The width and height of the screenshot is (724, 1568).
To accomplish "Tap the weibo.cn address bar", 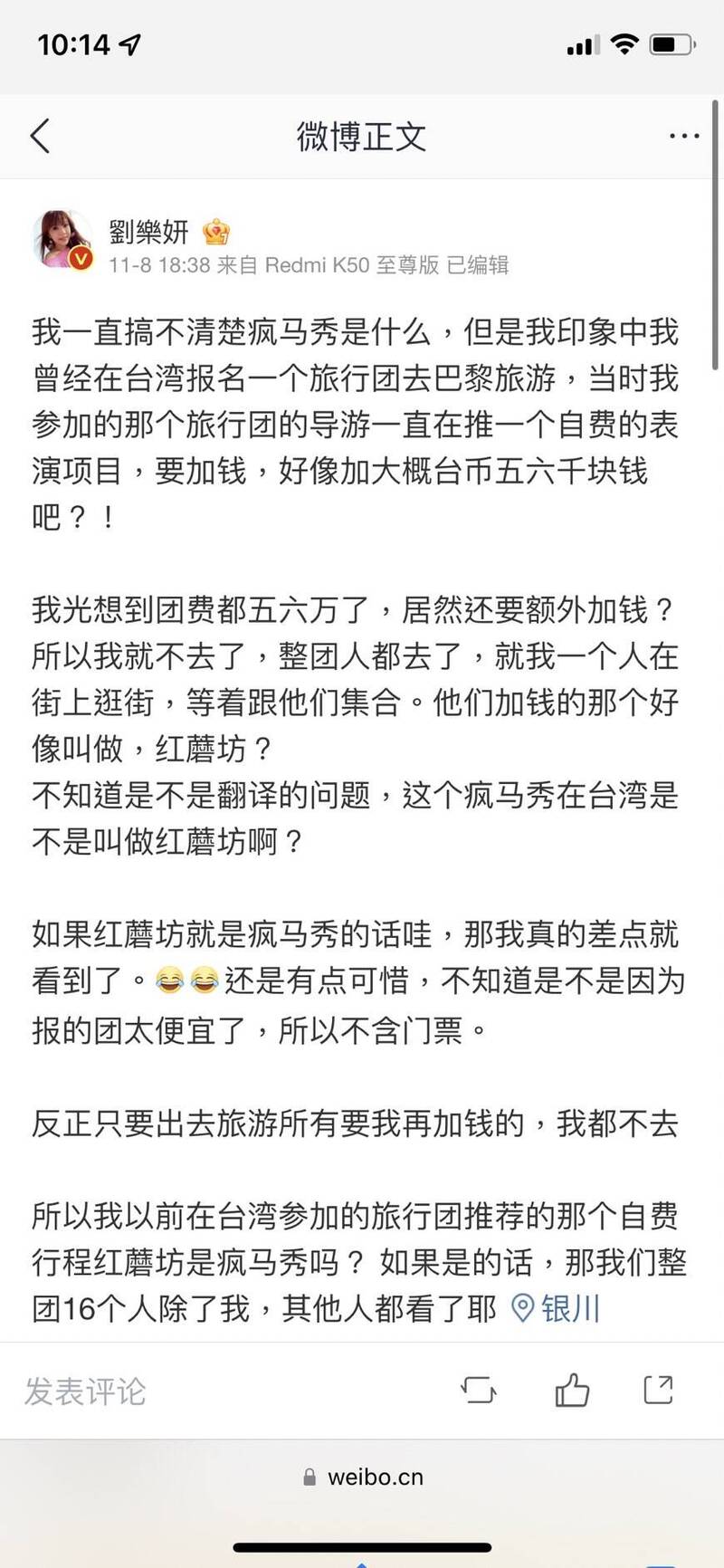I will tap(363, 1477).
